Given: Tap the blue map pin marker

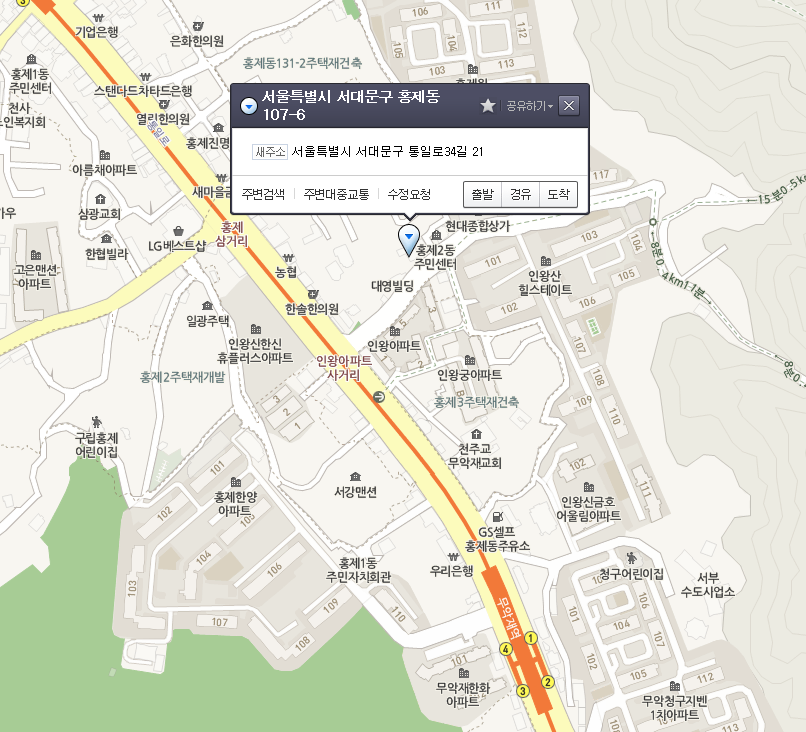Looking at the screenshot, I should (x=408, y=238).
